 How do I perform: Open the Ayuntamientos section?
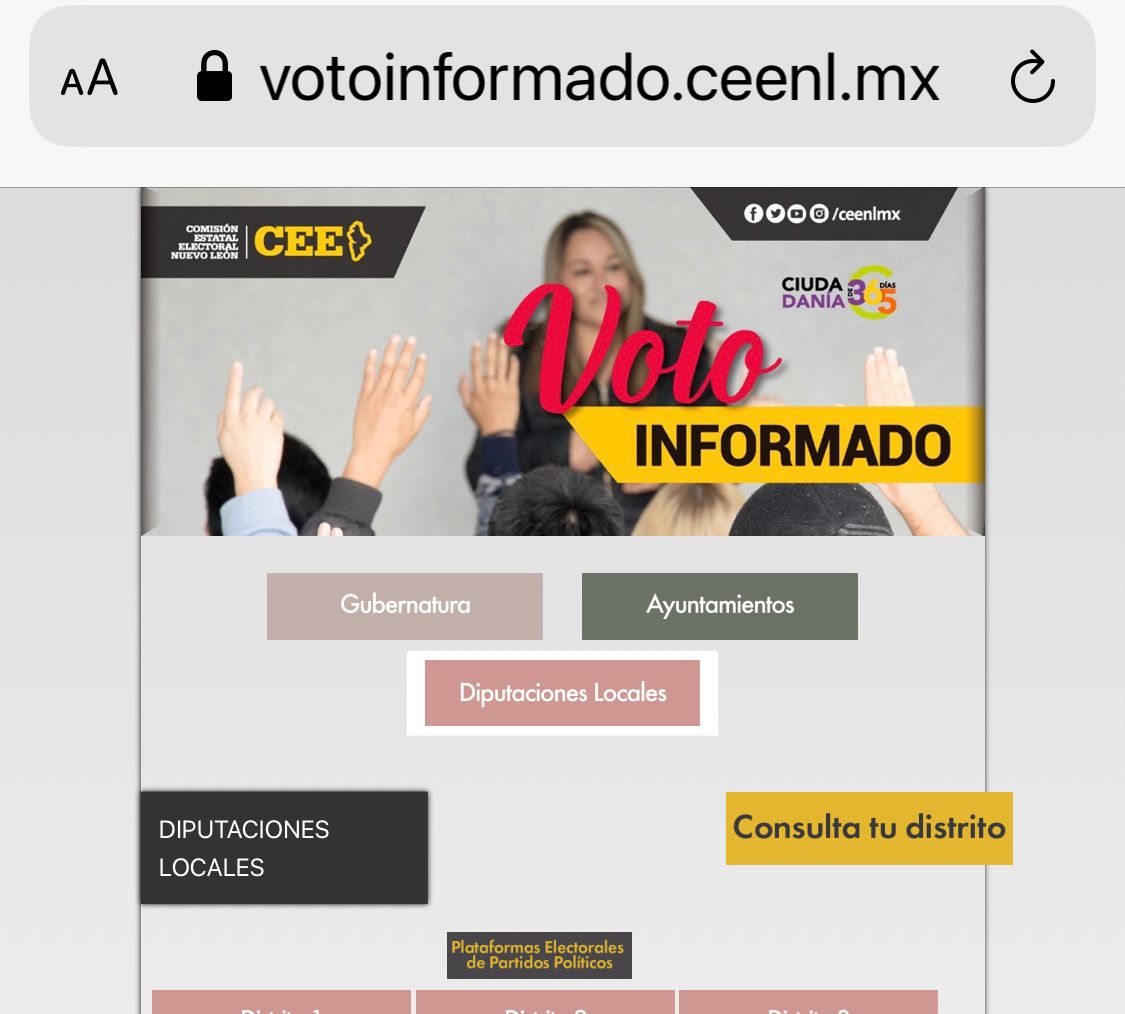pyautogui.click(x=719, y=606)
